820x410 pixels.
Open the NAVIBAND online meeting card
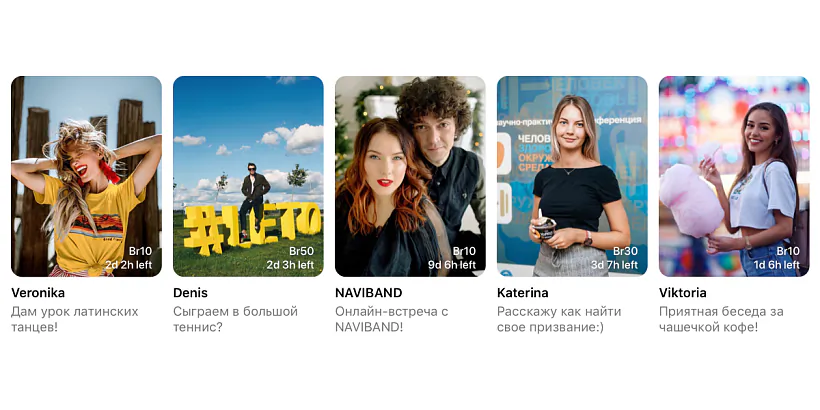410,176
